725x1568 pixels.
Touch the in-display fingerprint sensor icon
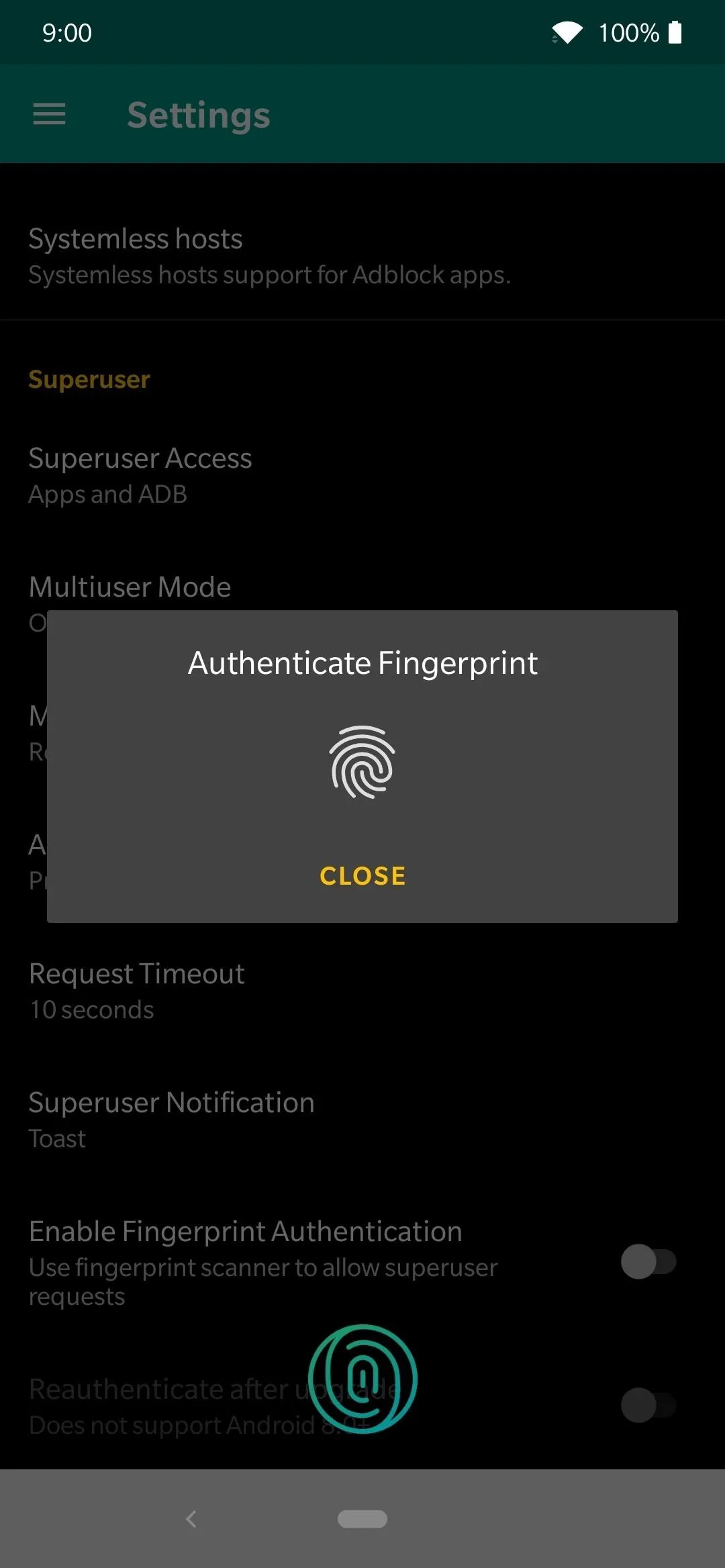362,1379
